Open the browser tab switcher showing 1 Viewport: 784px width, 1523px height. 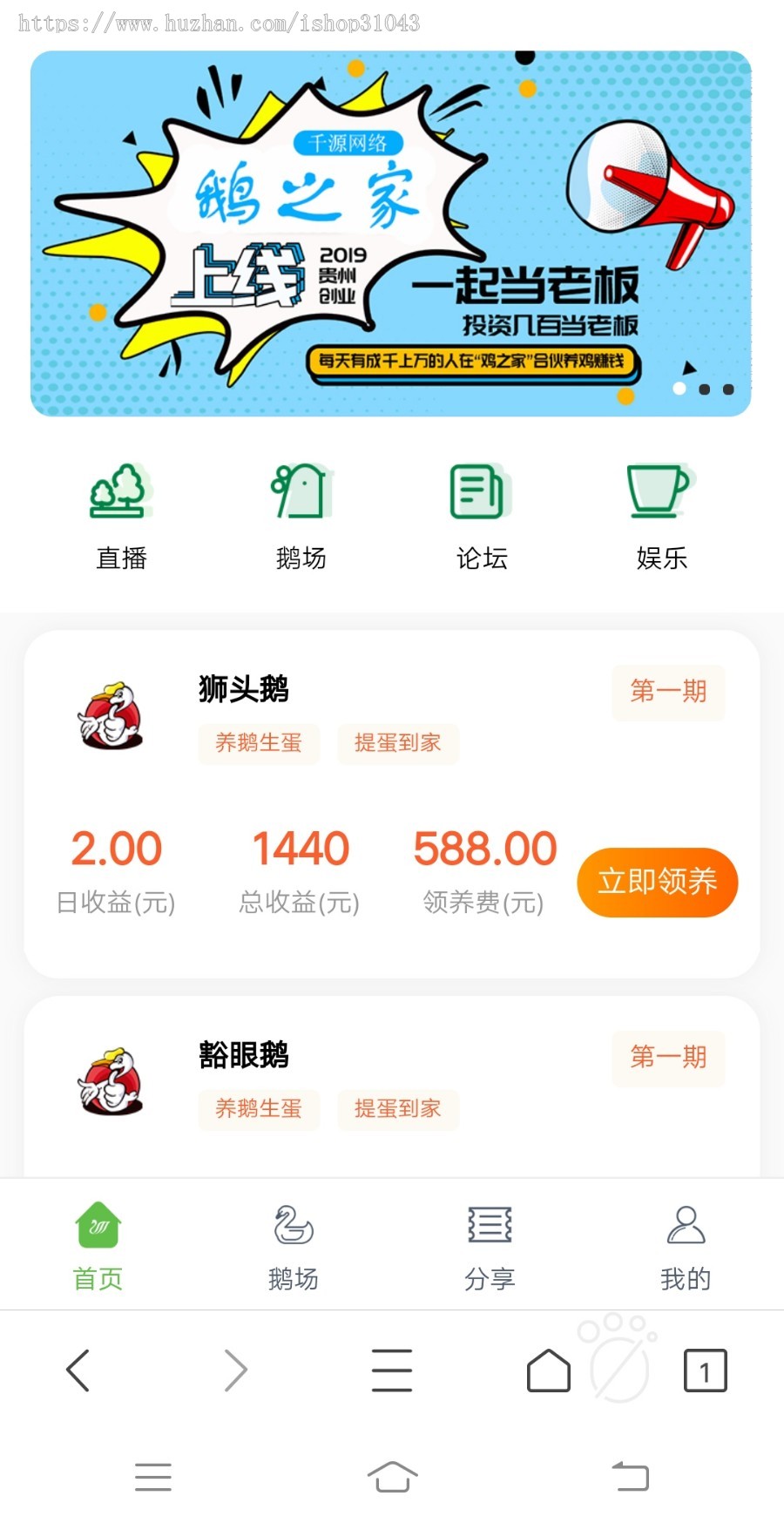pyautogui.click(x=706, y=1370)
